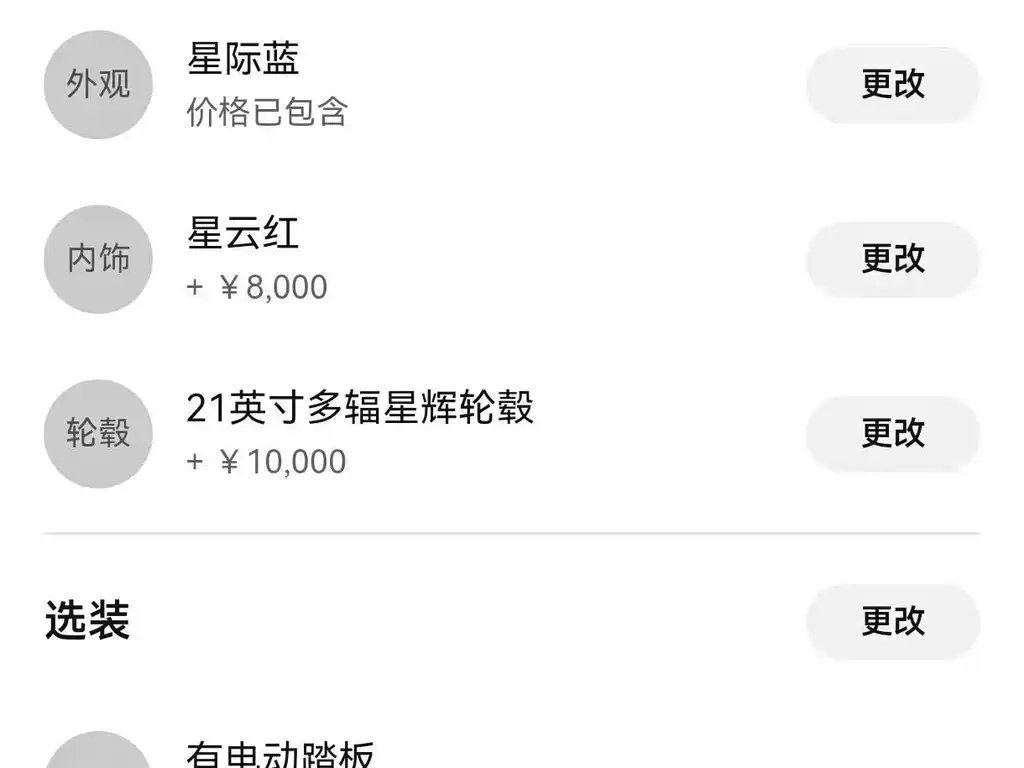Change the 星际蓝 exterior color

pos(892,84)
